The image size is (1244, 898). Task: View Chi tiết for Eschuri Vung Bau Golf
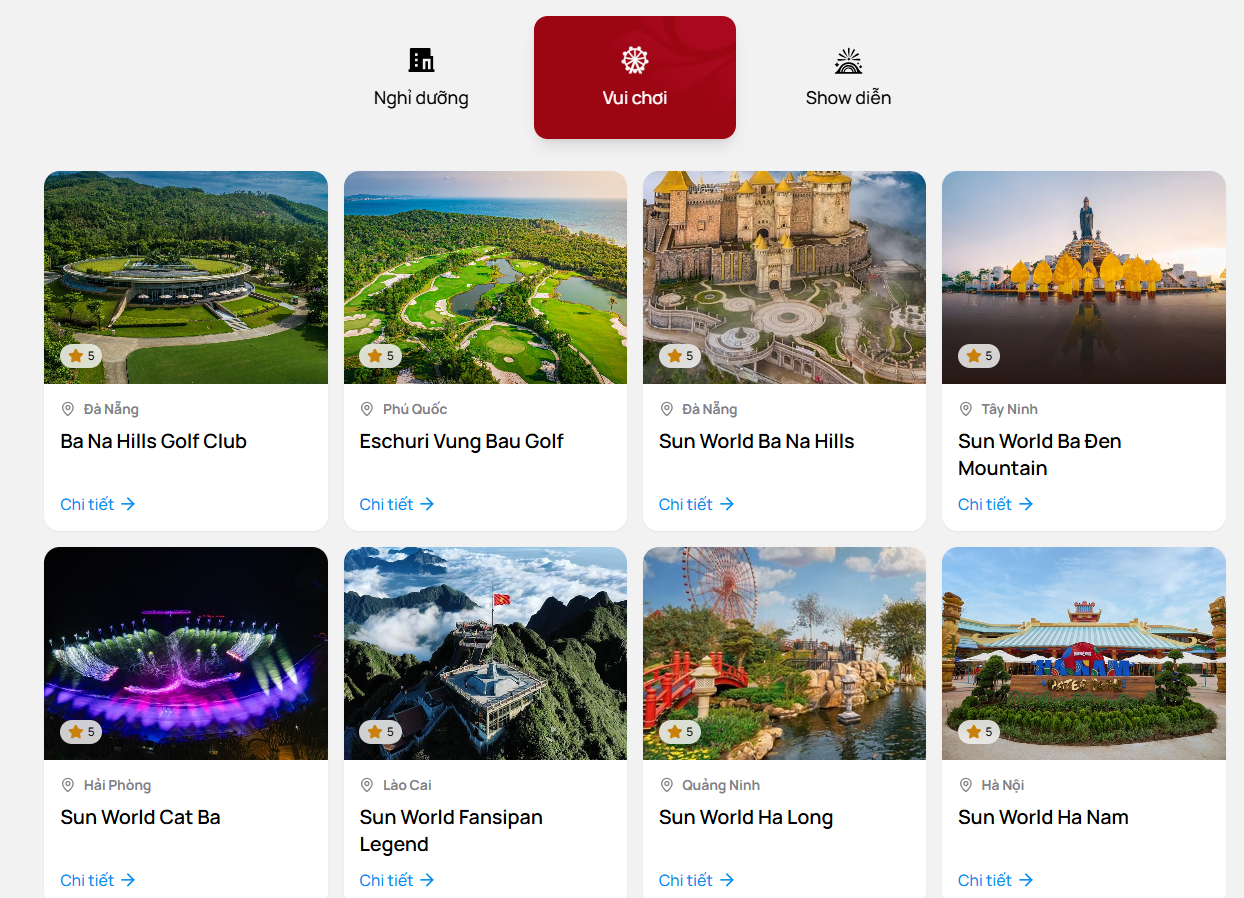397,504
